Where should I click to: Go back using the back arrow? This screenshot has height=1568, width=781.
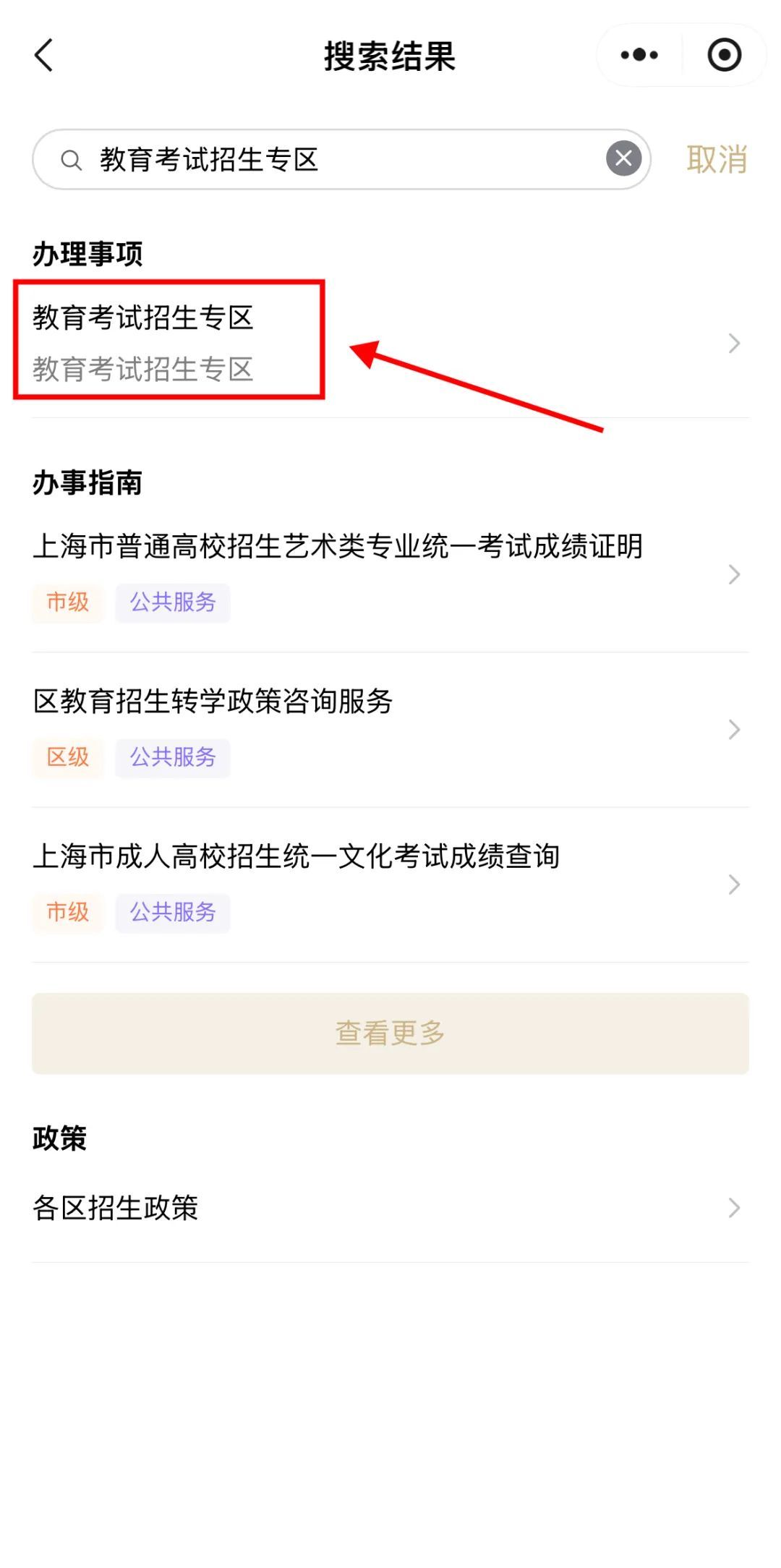point(44,56)
